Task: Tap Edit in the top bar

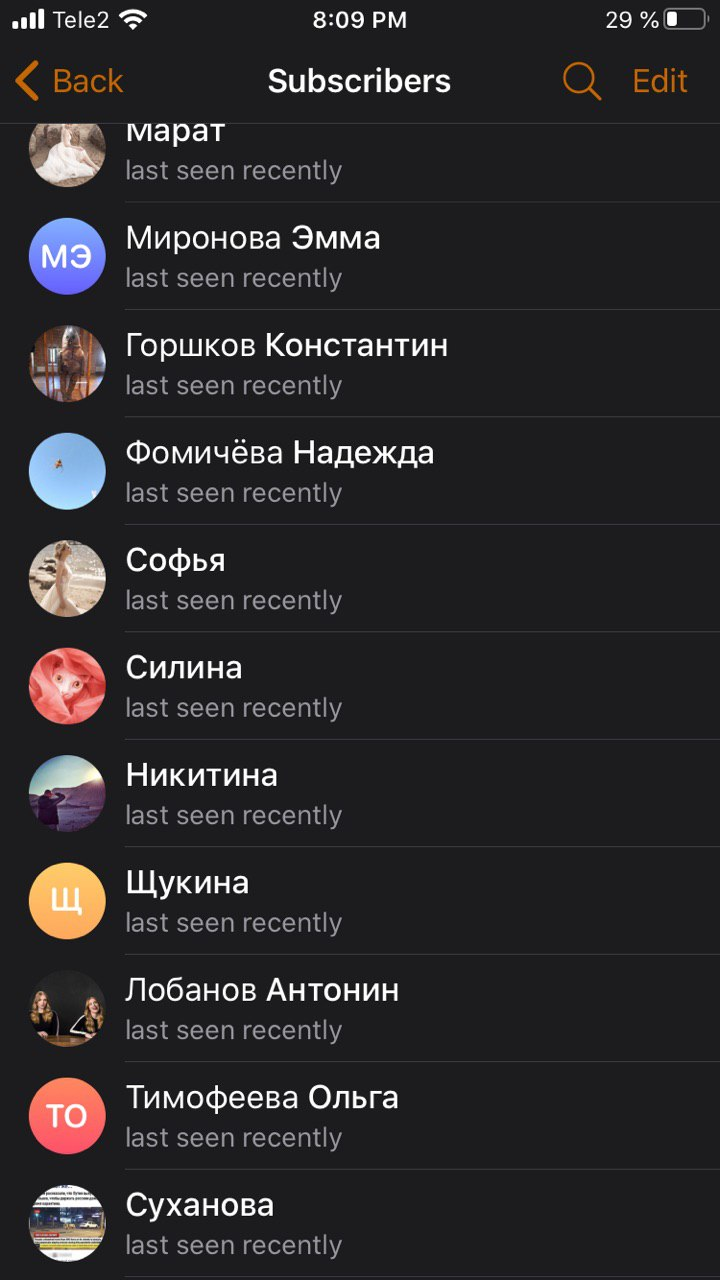Action: (x=660, y=81)
